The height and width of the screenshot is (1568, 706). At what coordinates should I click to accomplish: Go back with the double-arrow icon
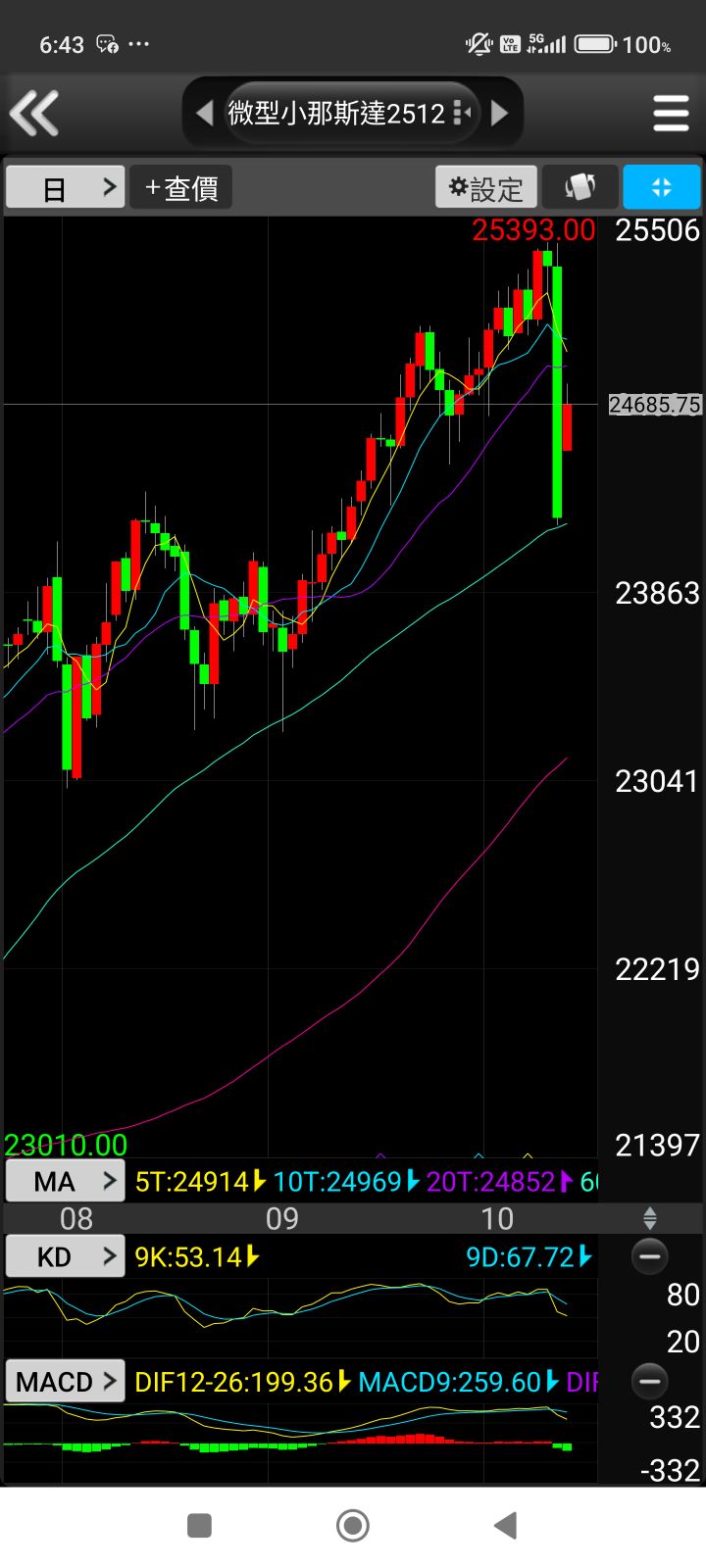[35, 113]
